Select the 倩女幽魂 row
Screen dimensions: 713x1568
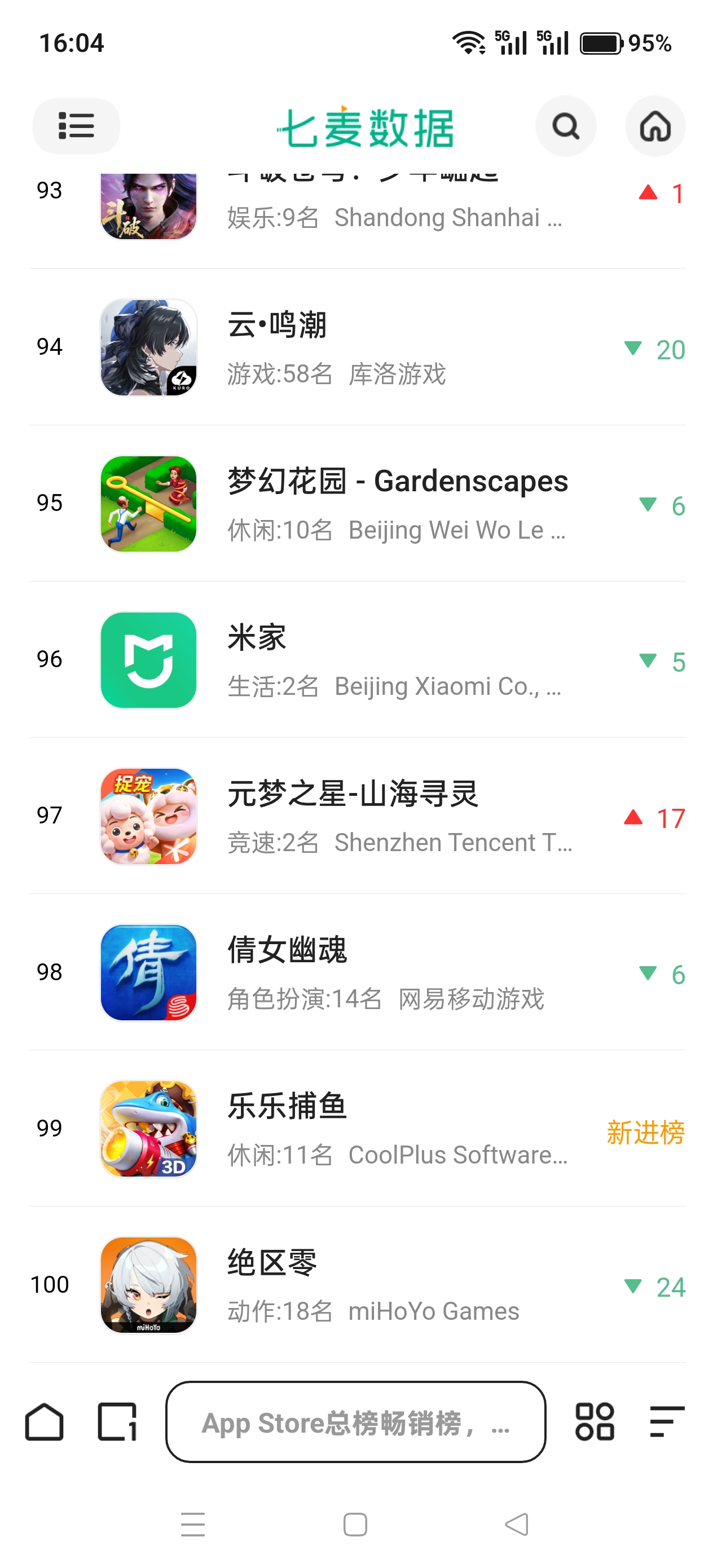pyautogui.click(x=358, y=972)
